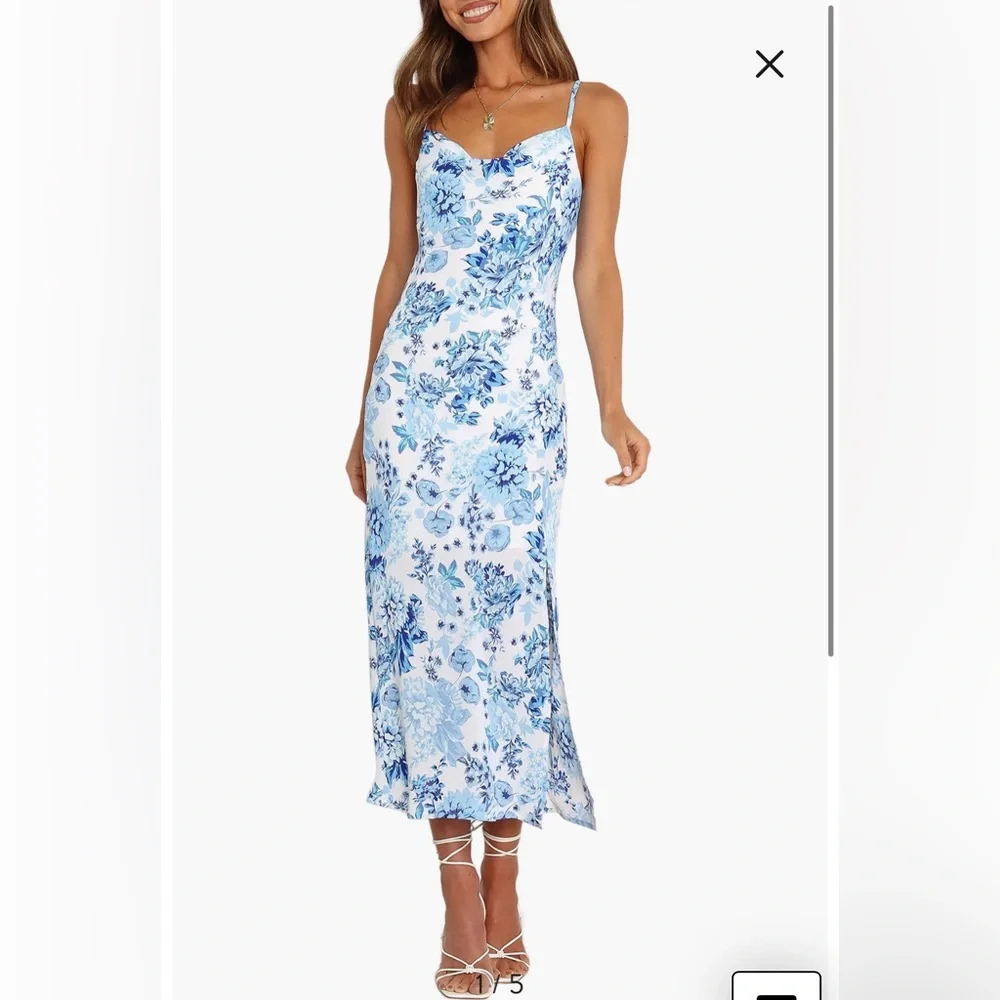
Task: Close the full-screen product image viewer
Action: pos(769,64)
